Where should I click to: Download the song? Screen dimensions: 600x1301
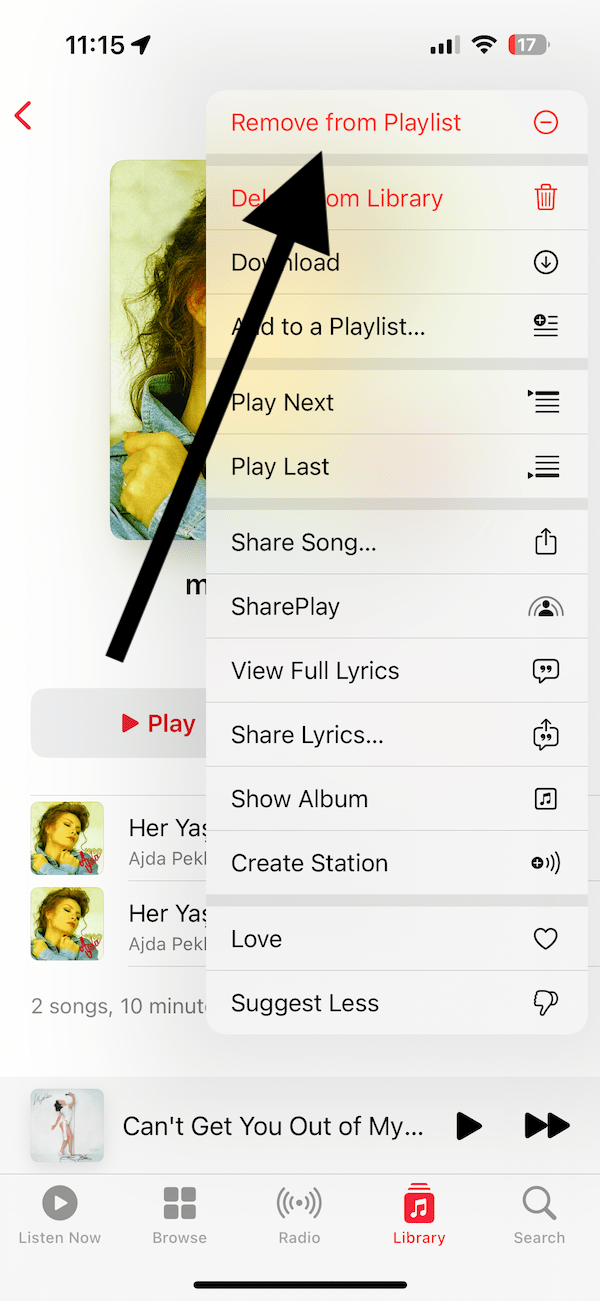coord(396,262)
